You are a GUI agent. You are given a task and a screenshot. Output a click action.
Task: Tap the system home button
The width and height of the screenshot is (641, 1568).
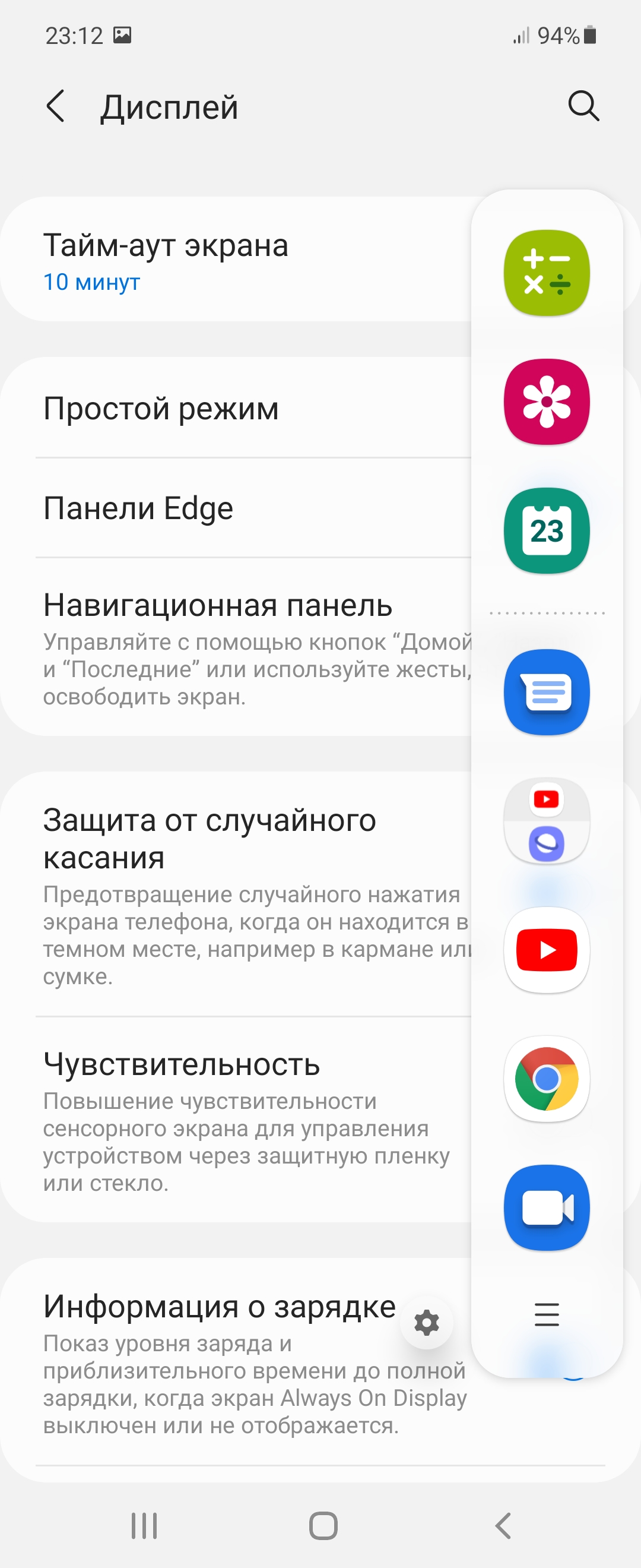pos(323,1526)
